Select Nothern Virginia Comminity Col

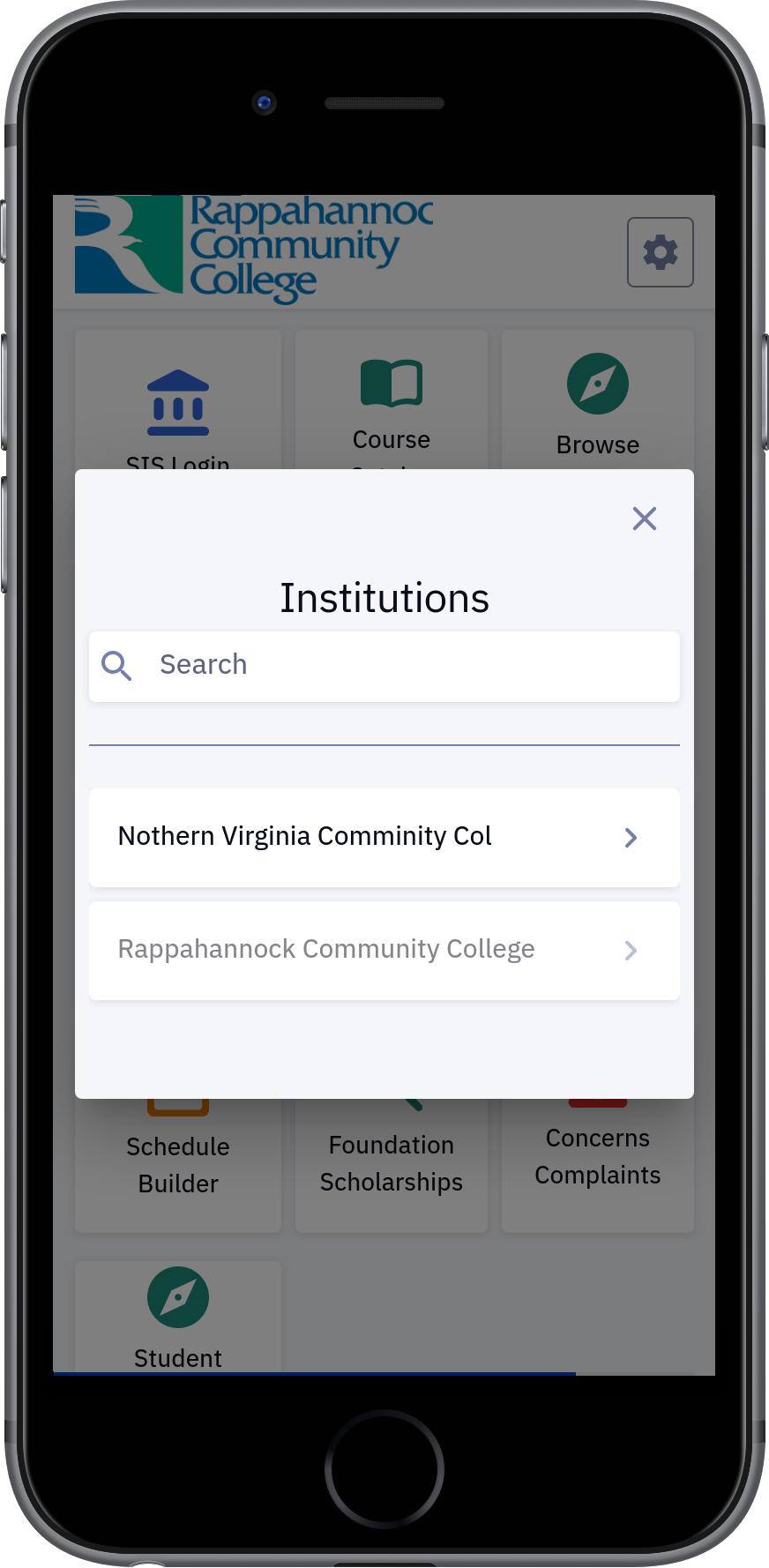point(384,838)
